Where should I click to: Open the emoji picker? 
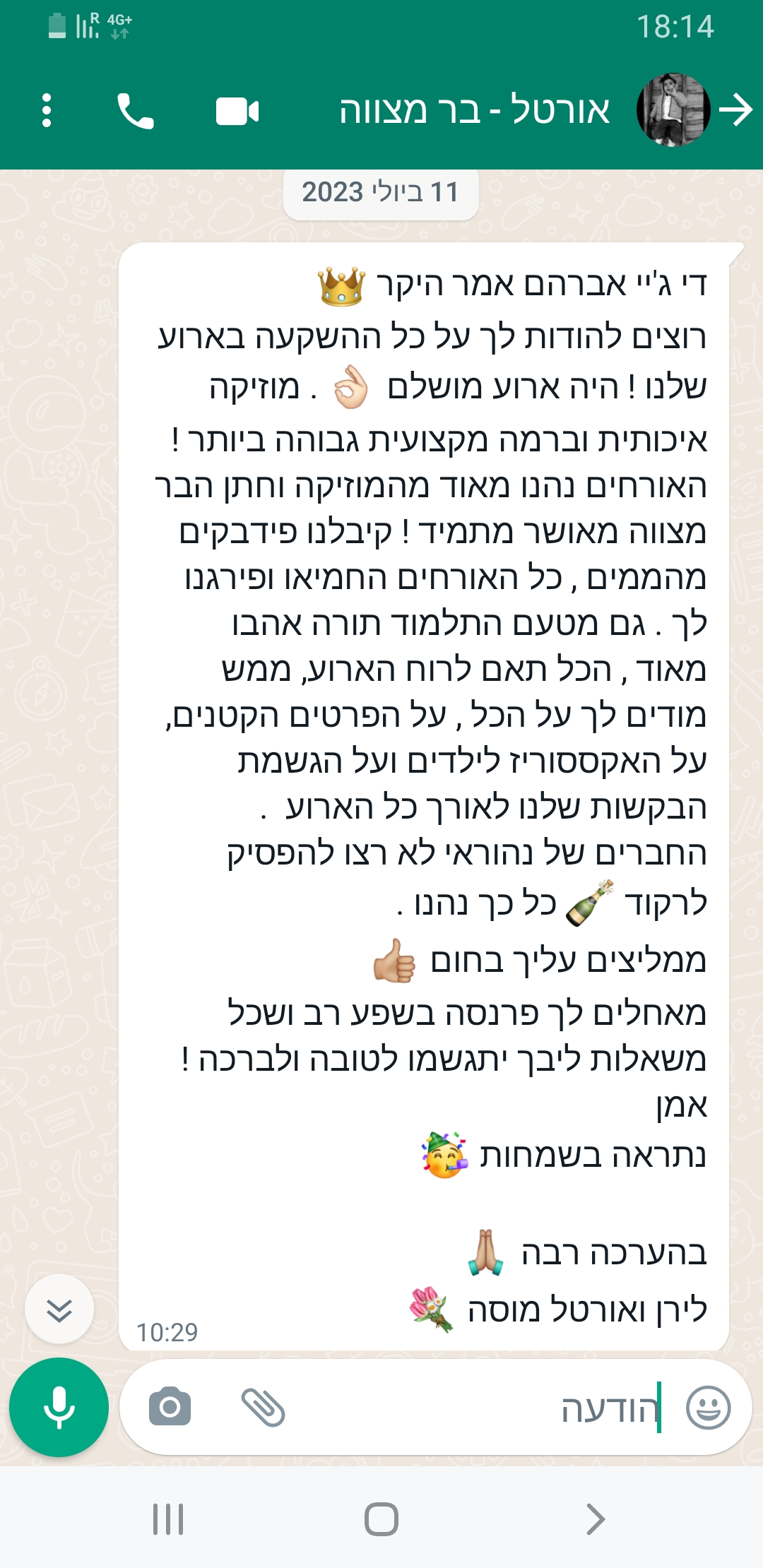709,1407
